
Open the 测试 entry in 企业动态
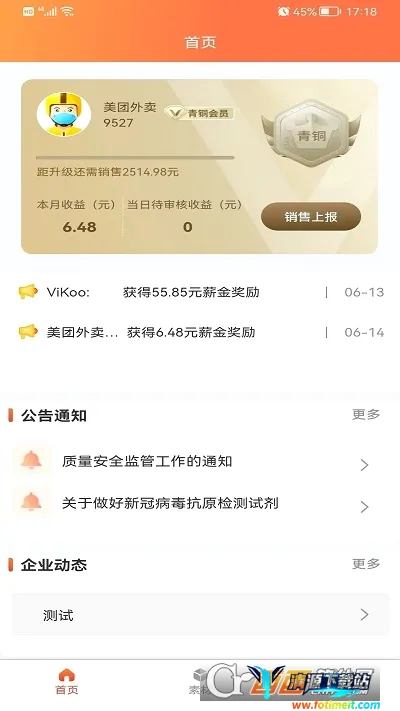[x=200, y=615]
